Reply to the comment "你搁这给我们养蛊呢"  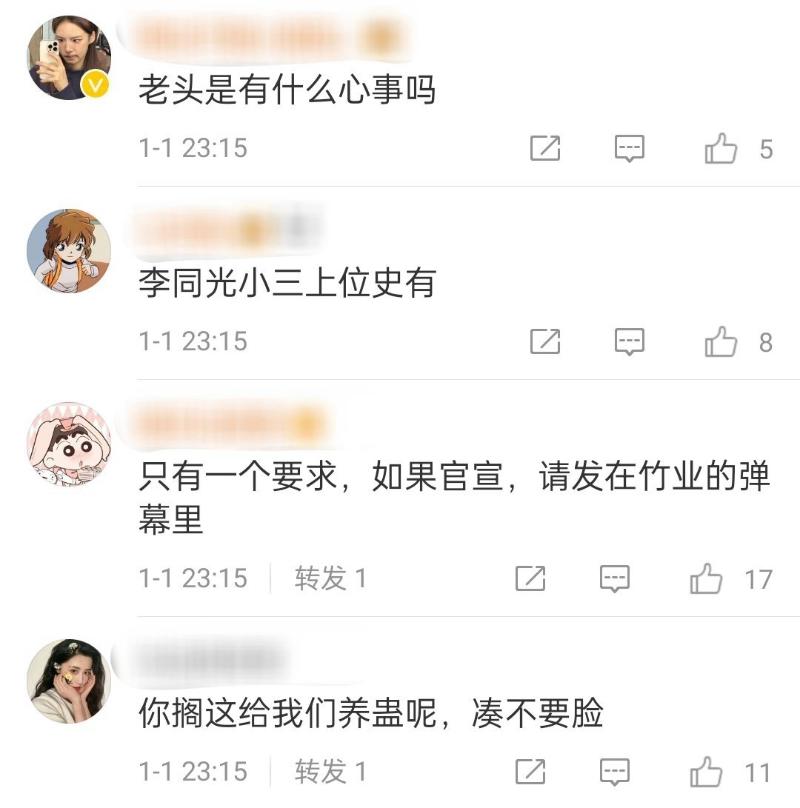point(615,771)
